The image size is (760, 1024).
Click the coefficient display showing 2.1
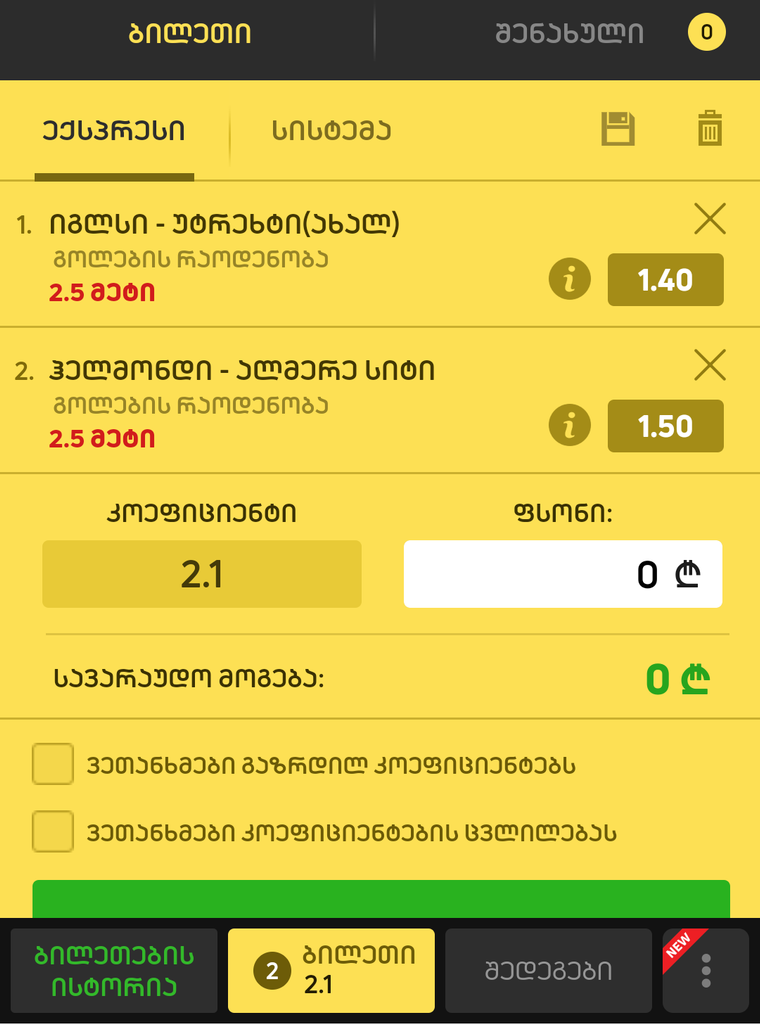pyautogui.click(x=201, y=574)
